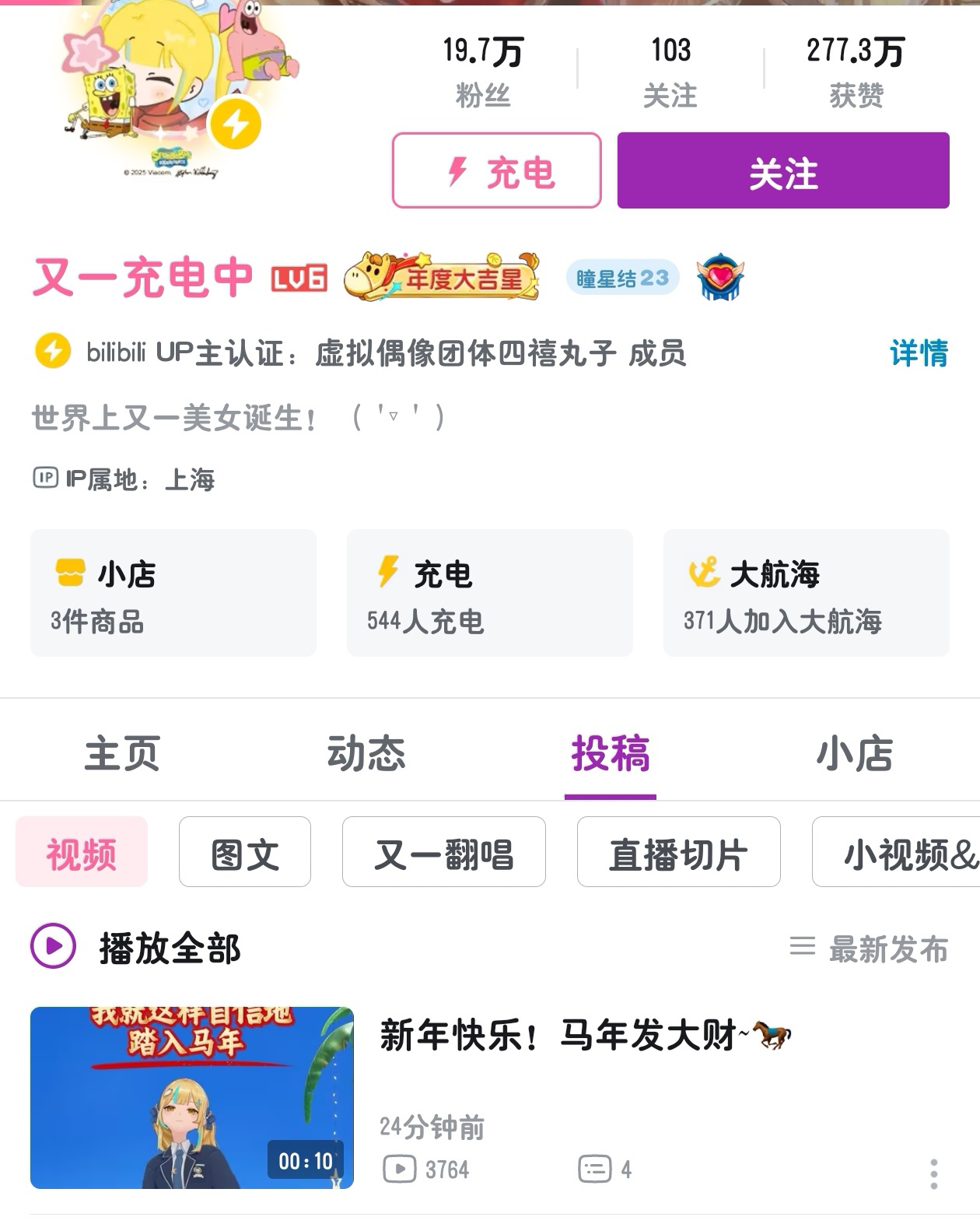
Task: Go to the 小店 tab
Action: [854, 753]
